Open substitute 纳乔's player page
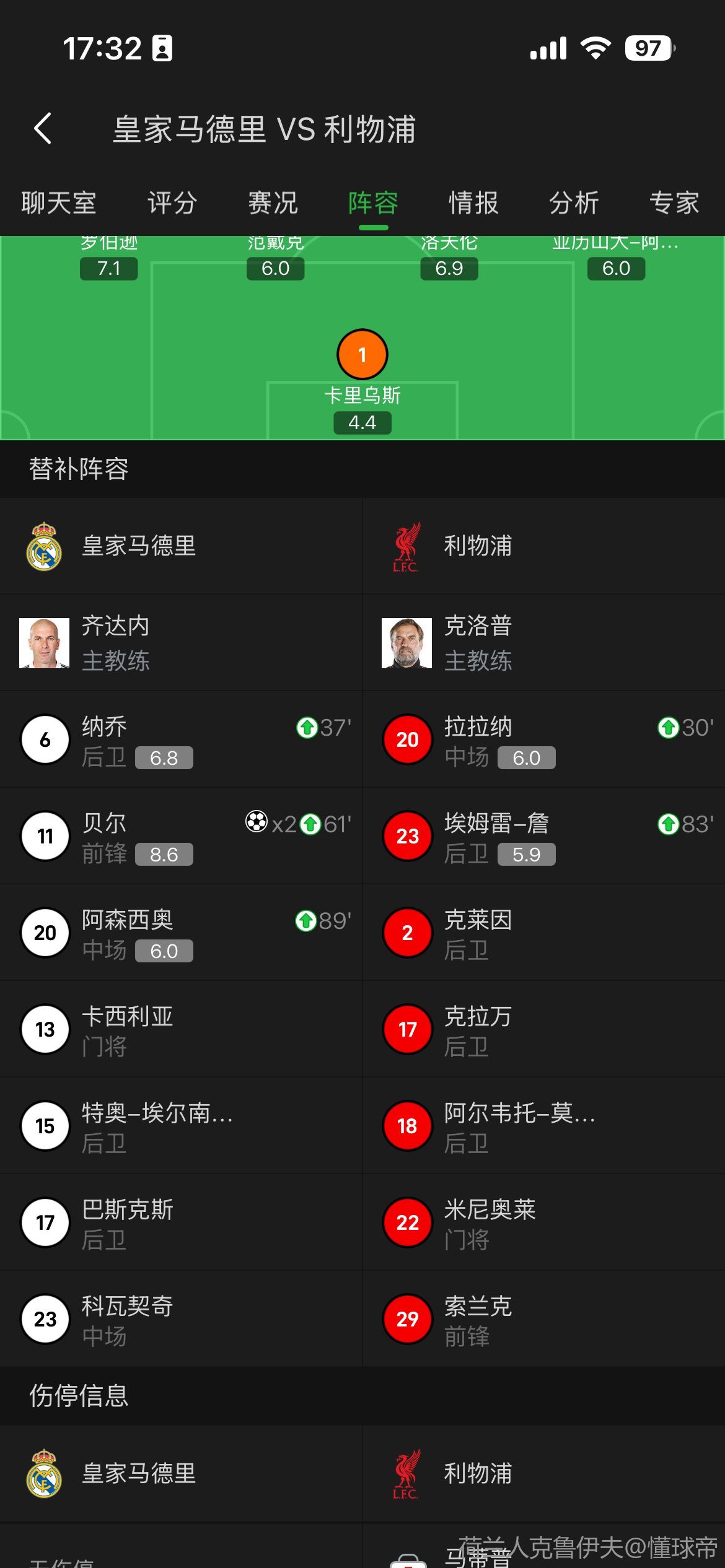The image size is (725, 1568). (x=105, y=739)
